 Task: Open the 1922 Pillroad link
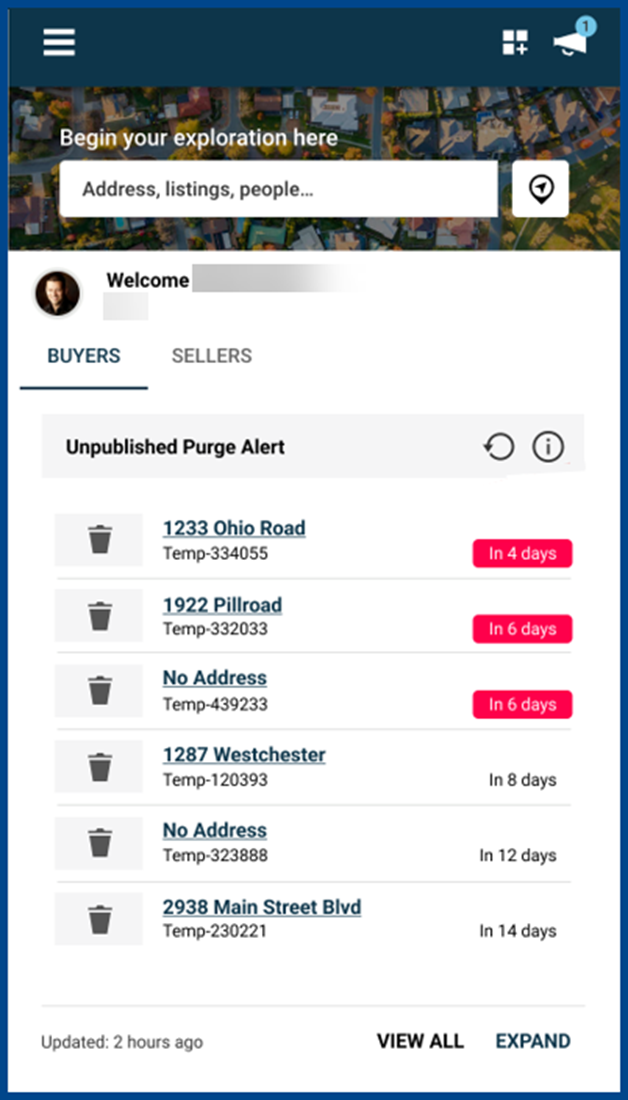[x=222, y=605]
